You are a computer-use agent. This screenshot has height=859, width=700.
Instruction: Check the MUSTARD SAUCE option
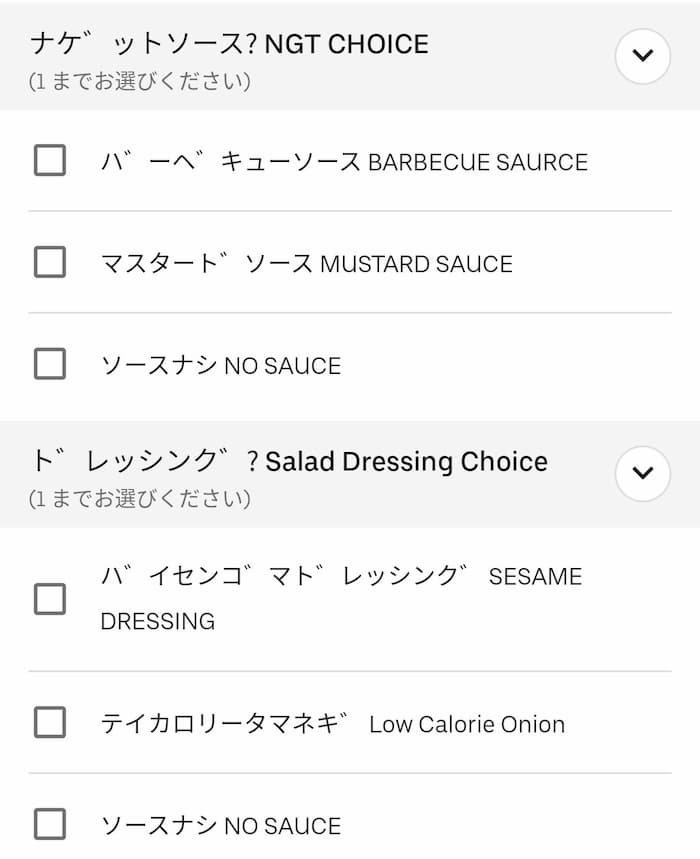[50, 262]
